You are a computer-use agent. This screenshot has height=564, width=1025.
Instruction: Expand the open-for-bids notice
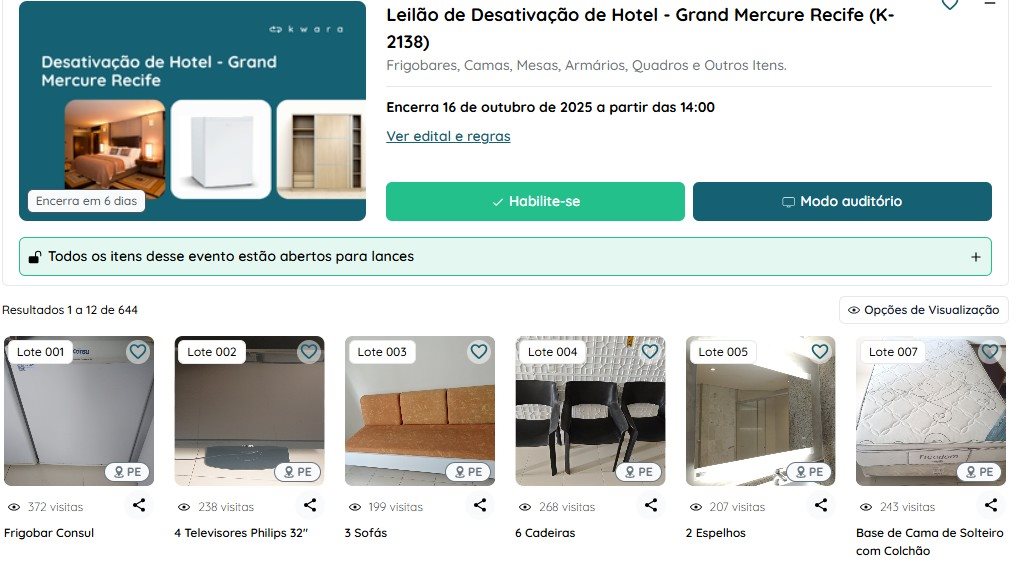(975, 257)
